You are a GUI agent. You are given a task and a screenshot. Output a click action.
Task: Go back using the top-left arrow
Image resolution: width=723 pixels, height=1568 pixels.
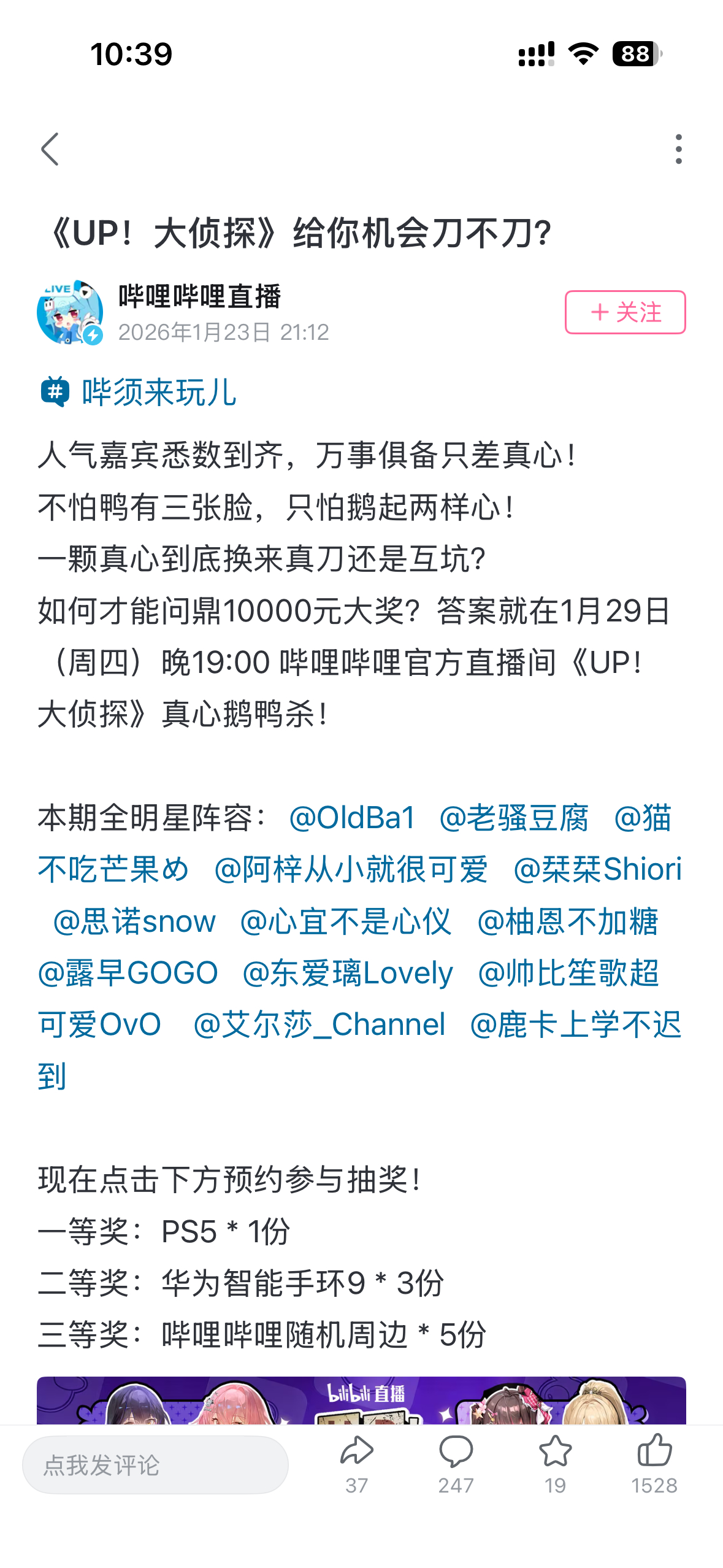click(50, 149)
